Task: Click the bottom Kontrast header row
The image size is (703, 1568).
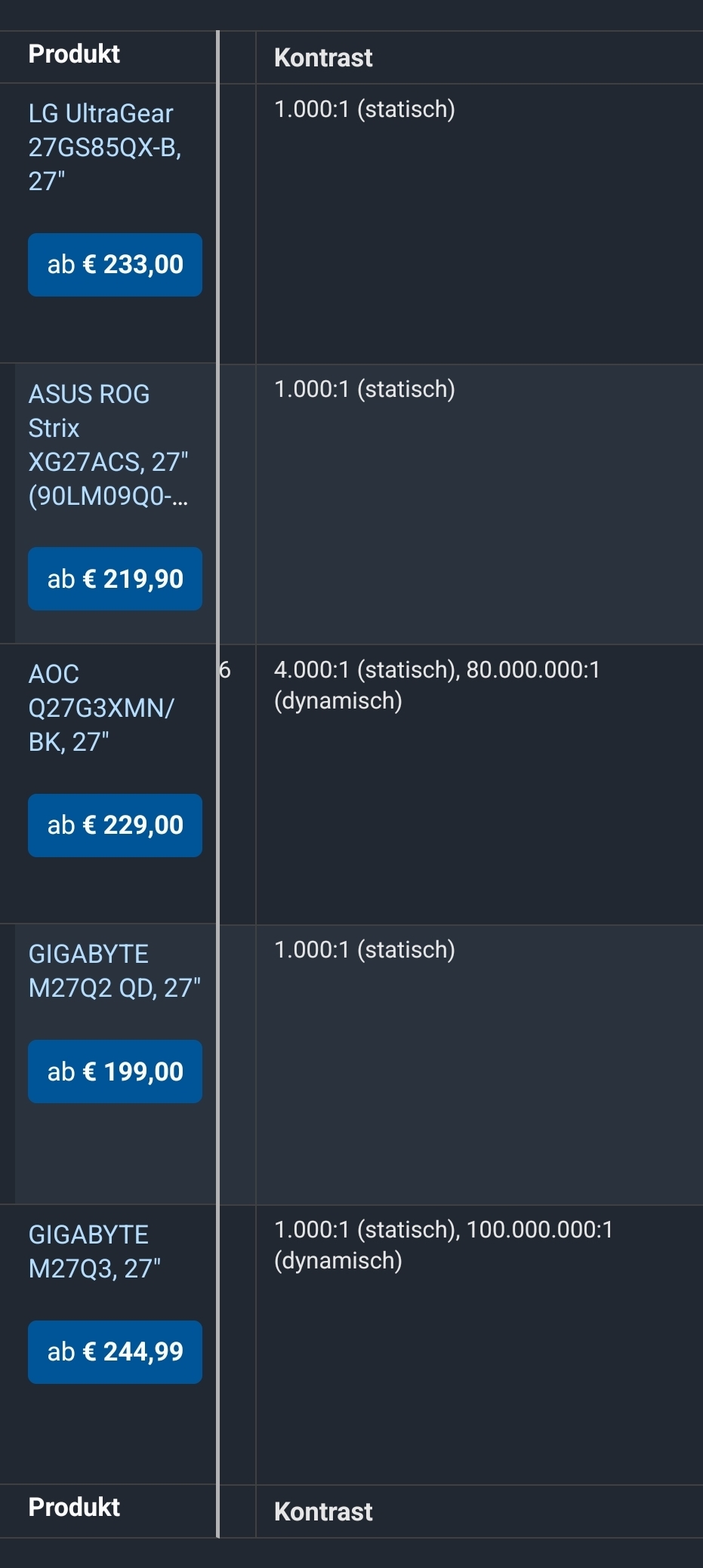Action: (x=323, y=1511)
